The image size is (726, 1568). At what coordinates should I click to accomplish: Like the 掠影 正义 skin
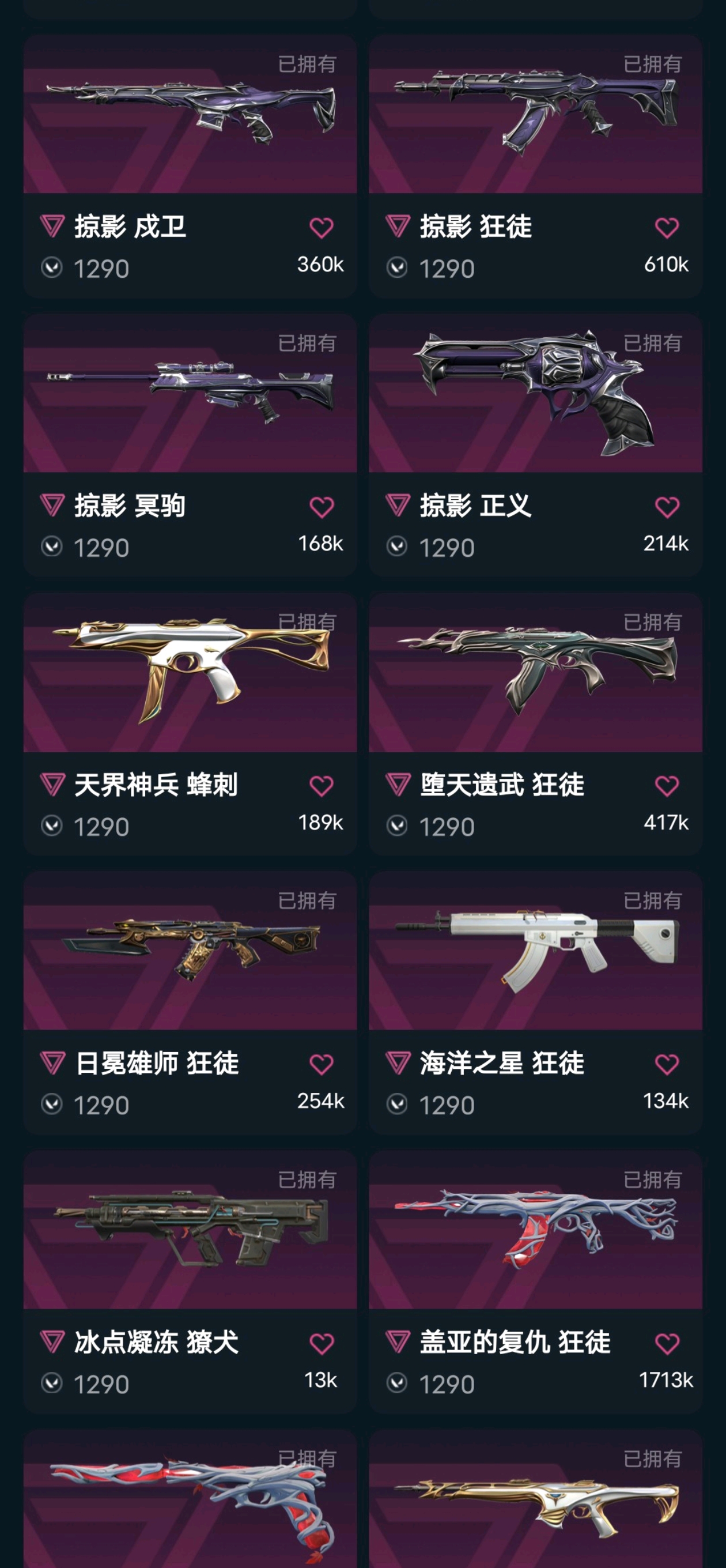667,507
